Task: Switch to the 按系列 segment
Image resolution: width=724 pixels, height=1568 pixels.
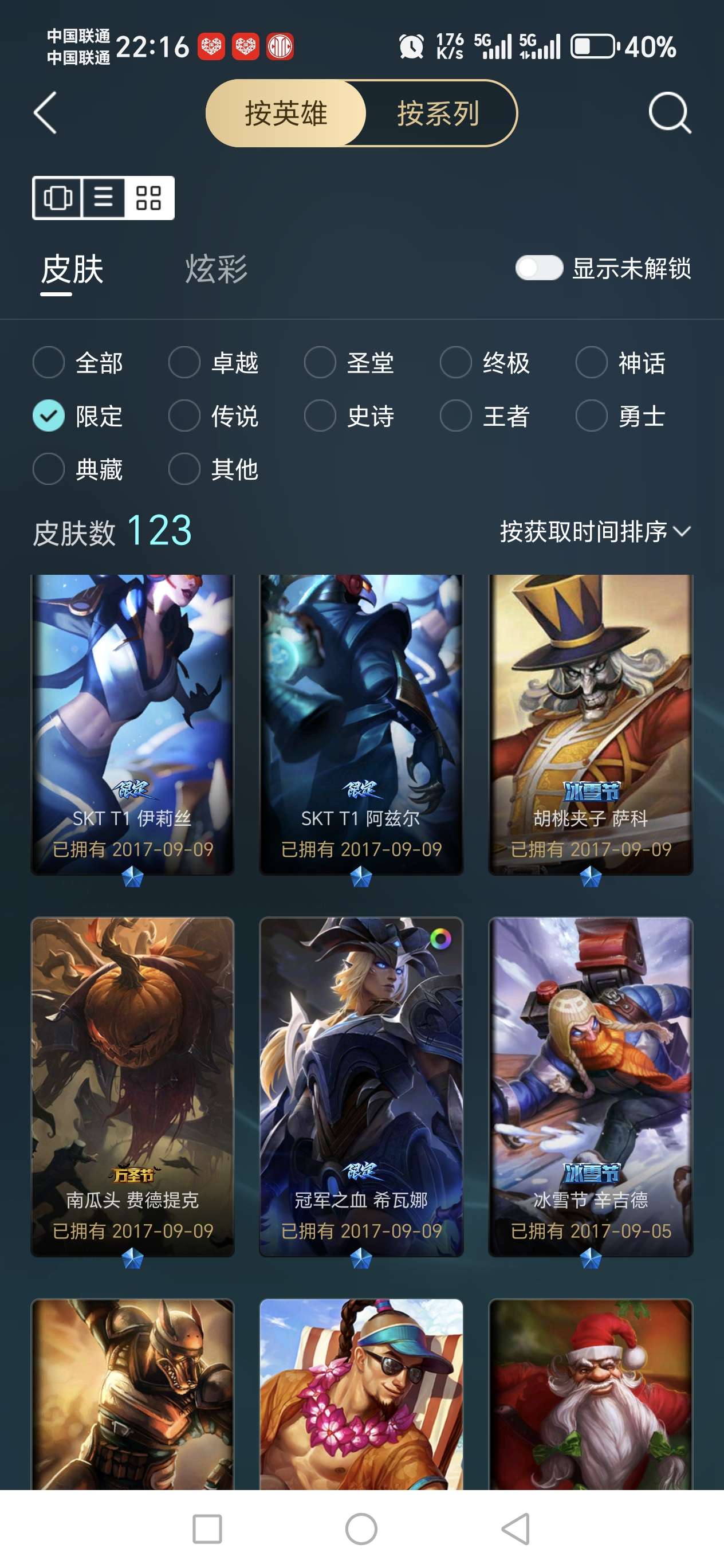Action: pos(439,113)
